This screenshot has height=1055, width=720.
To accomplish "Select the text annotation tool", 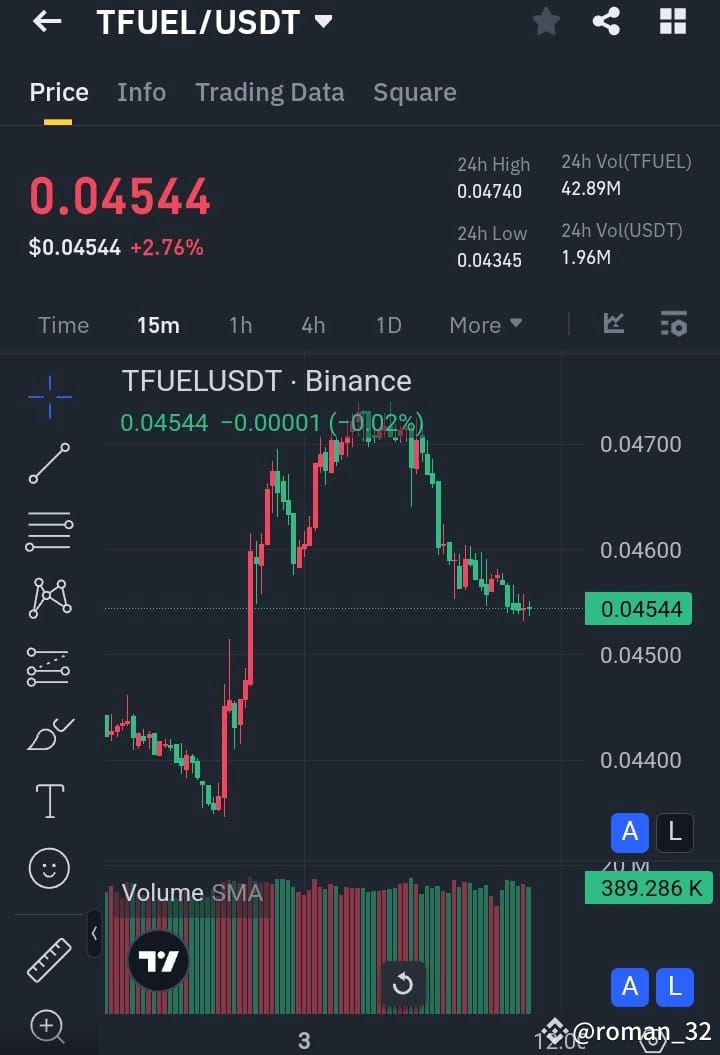I will (x=48, y=800).
